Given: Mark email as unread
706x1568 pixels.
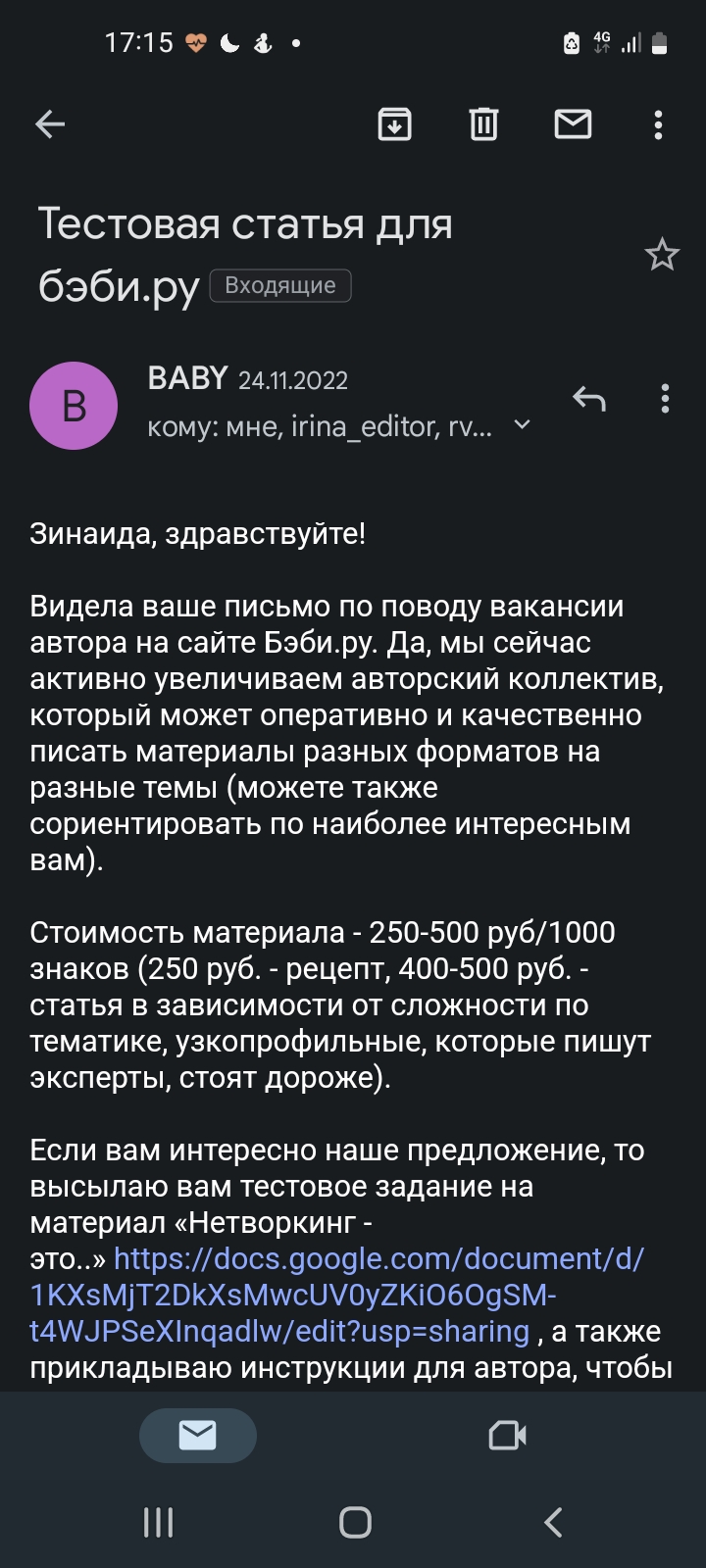Looking at the screenshot, I should coord(573,124).
